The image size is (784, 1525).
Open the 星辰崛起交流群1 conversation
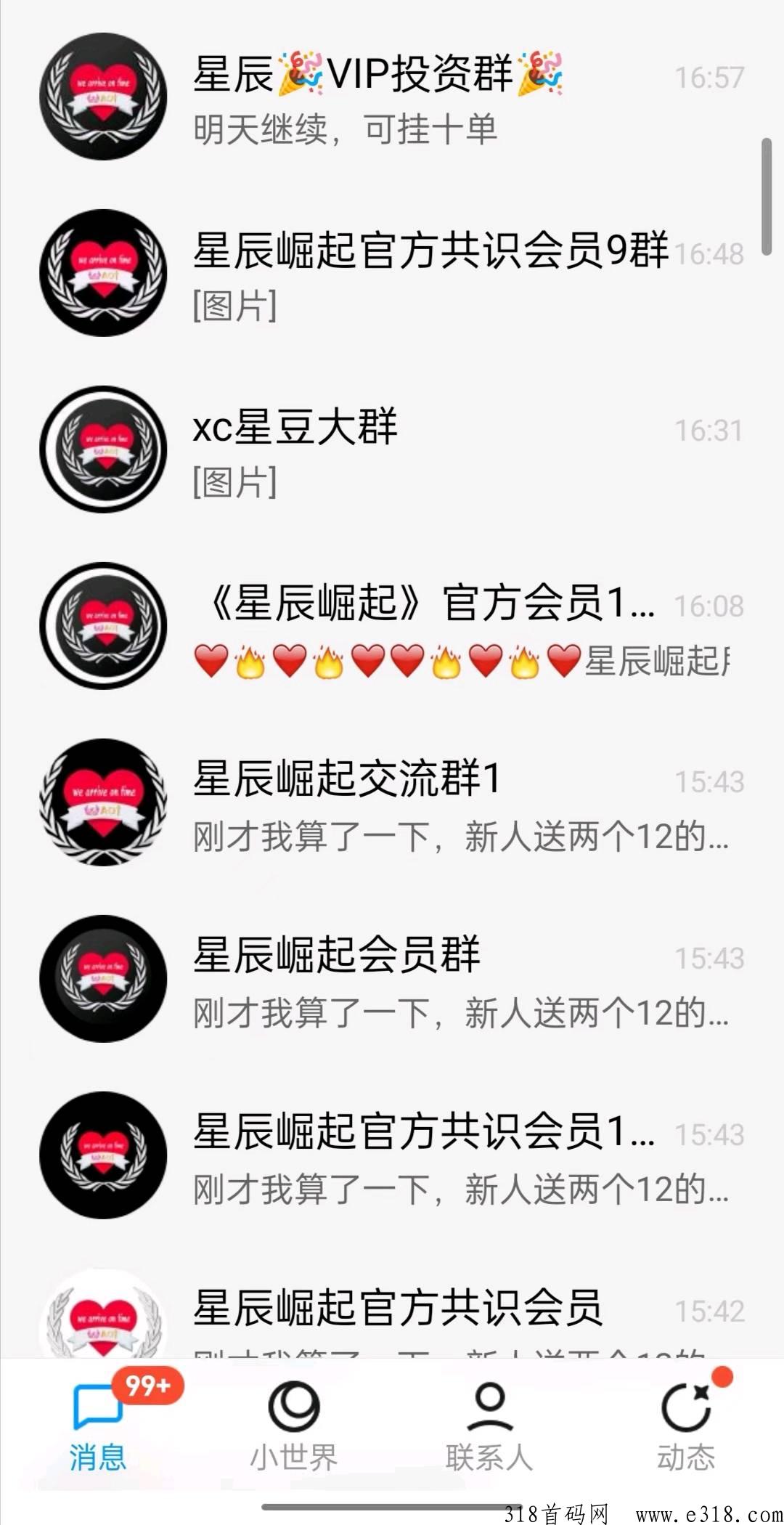[392, 802]
